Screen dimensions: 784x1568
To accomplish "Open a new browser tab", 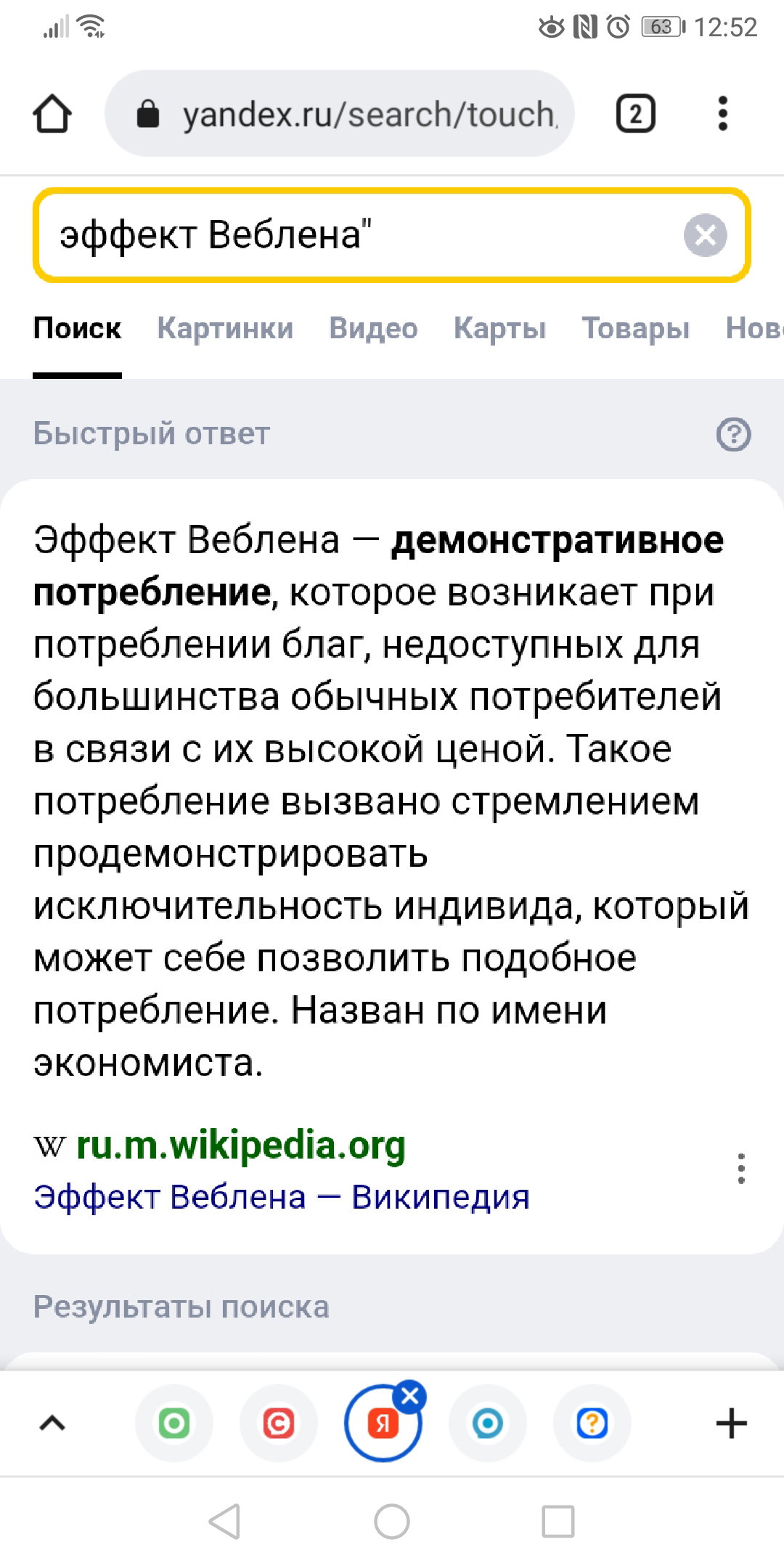I will pos(732,1423).
